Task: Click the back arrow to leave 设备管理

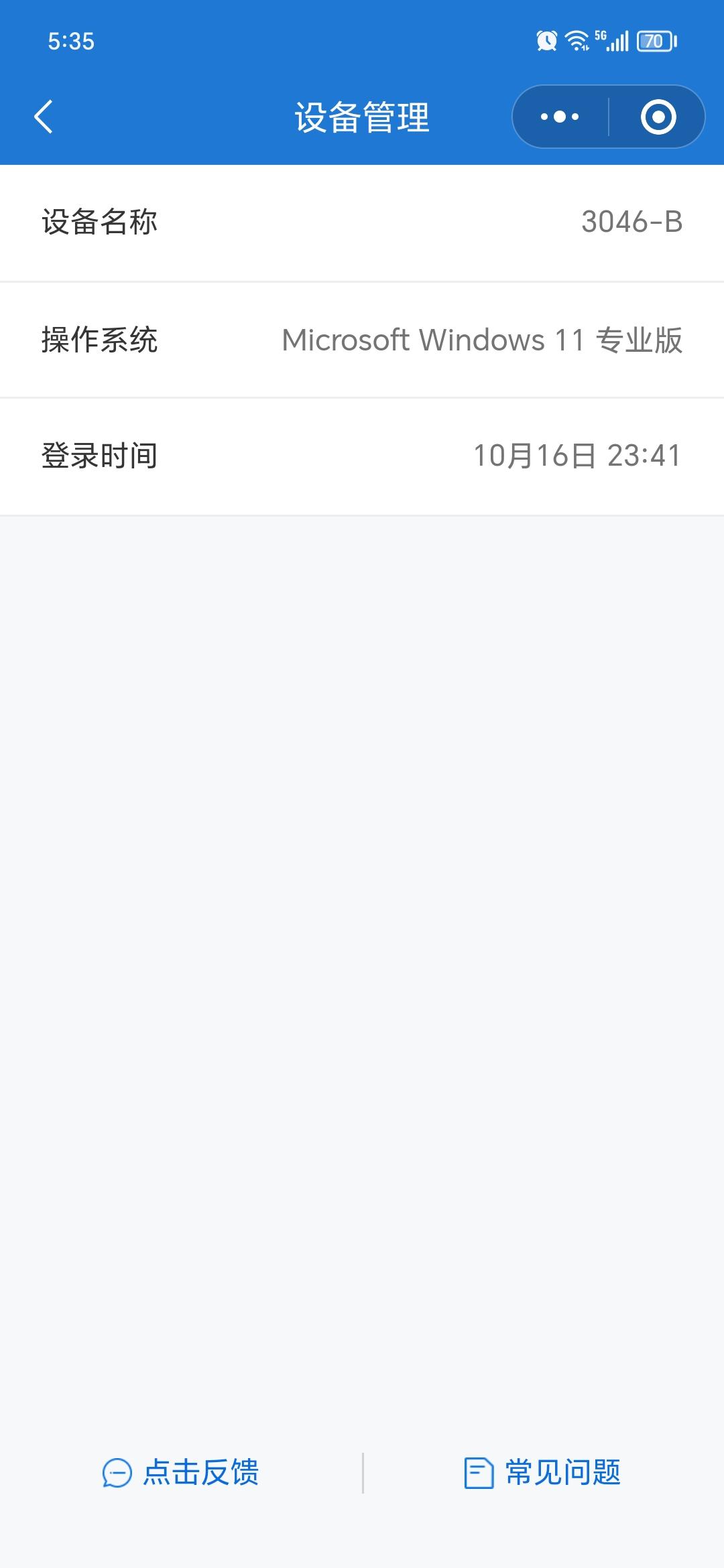Action: click(x=43, y=115)
